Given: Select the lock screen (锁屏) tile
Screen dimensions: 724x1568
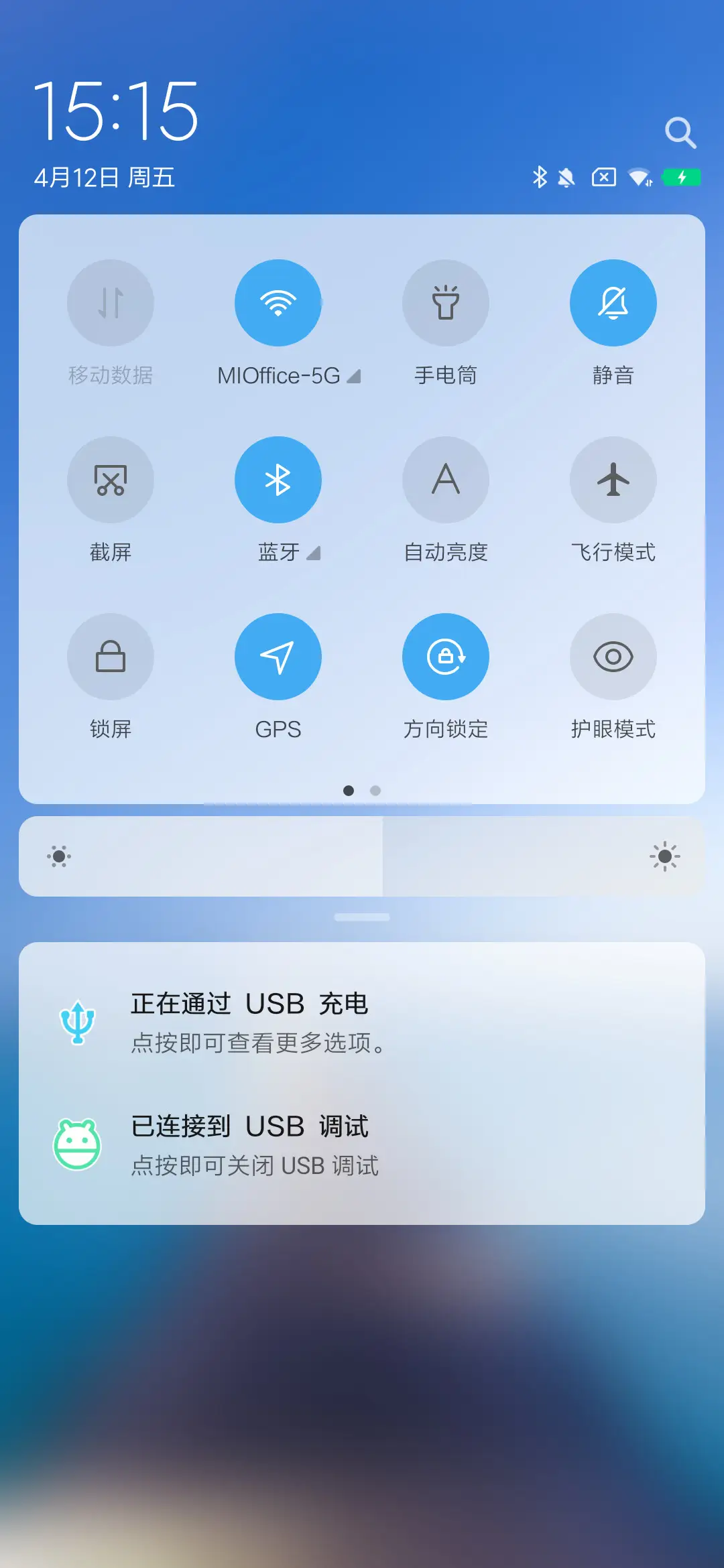Looking at the screenshot, I should pyautogui.click(x=111, y=657).
